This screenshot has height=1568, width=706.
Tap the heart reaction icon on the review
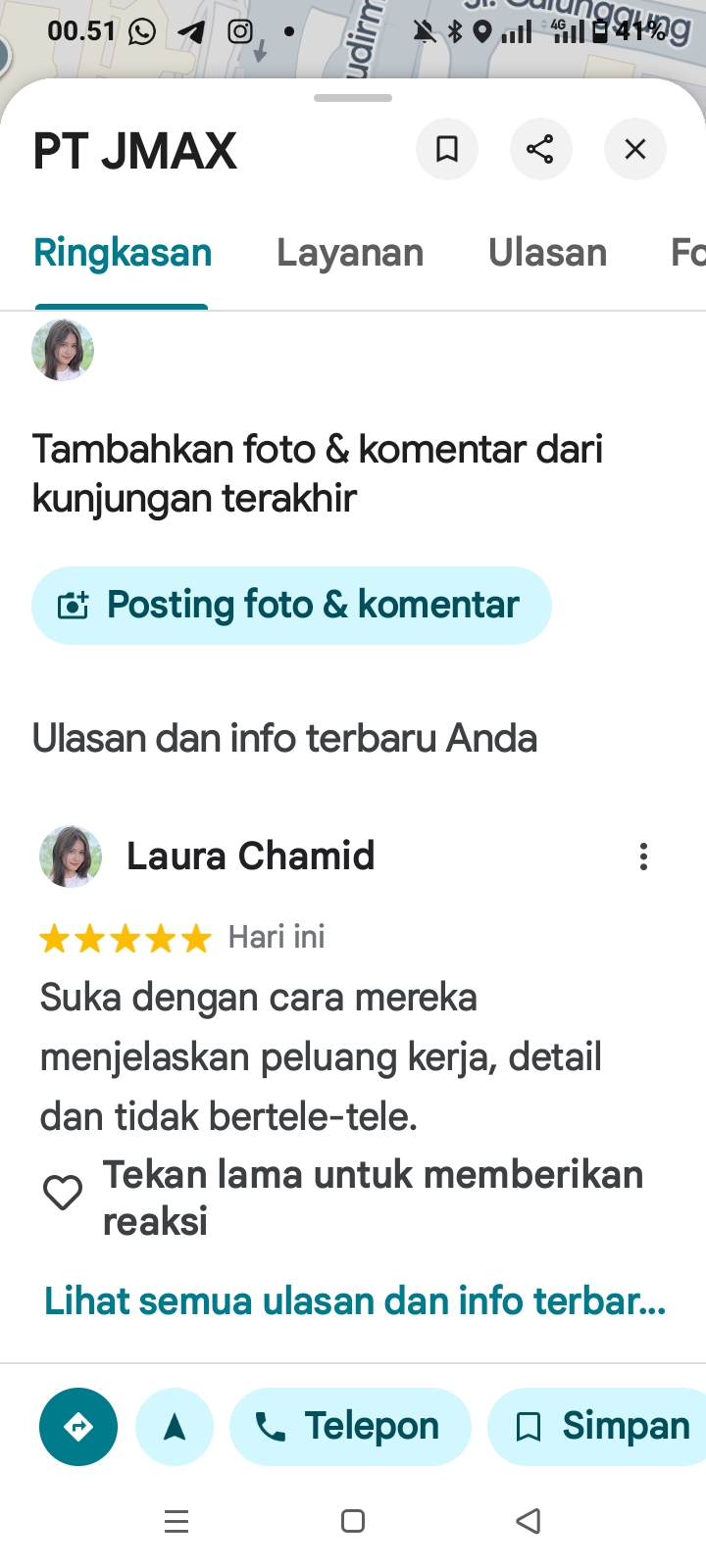[63, 1193]
